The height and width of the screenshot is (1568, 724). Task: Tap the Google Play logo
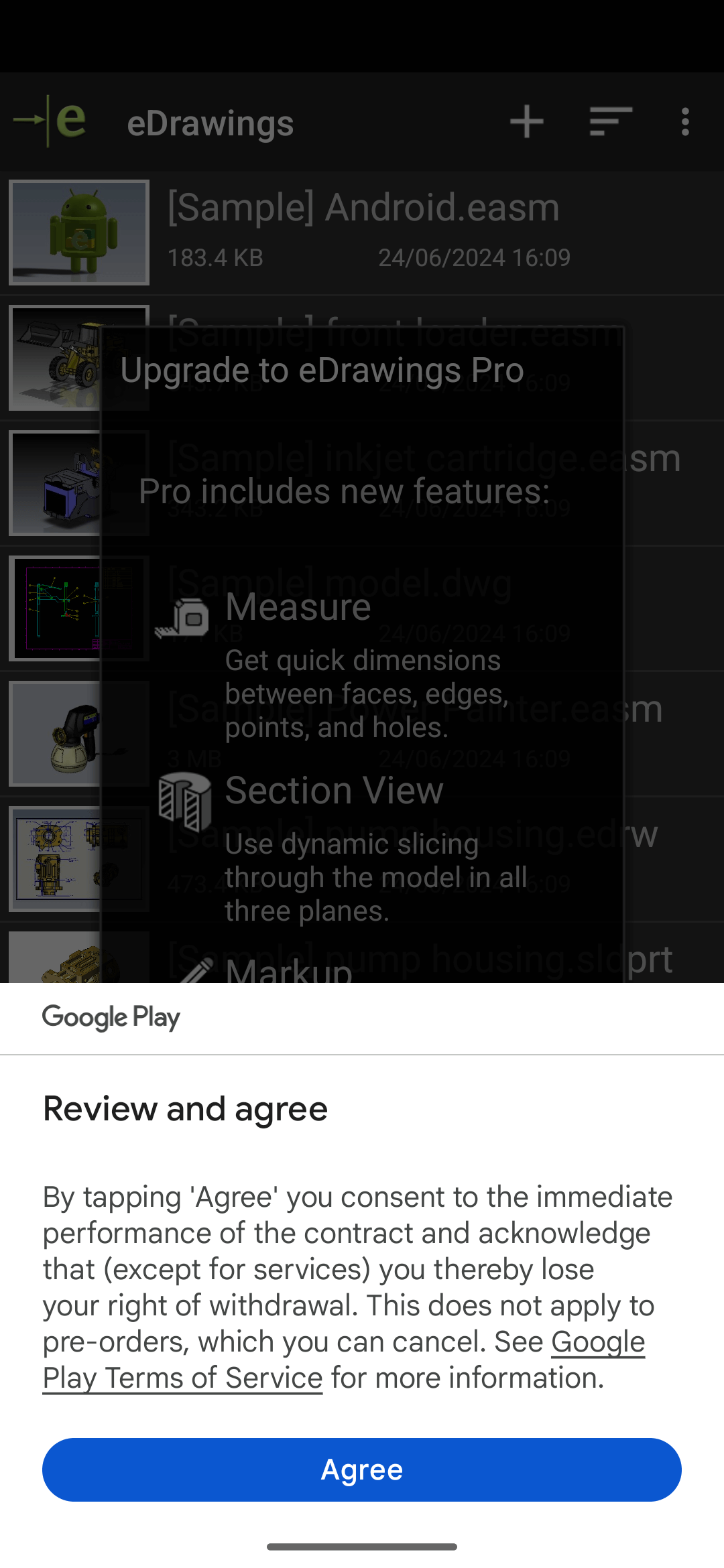click(x=111, y=1017)
